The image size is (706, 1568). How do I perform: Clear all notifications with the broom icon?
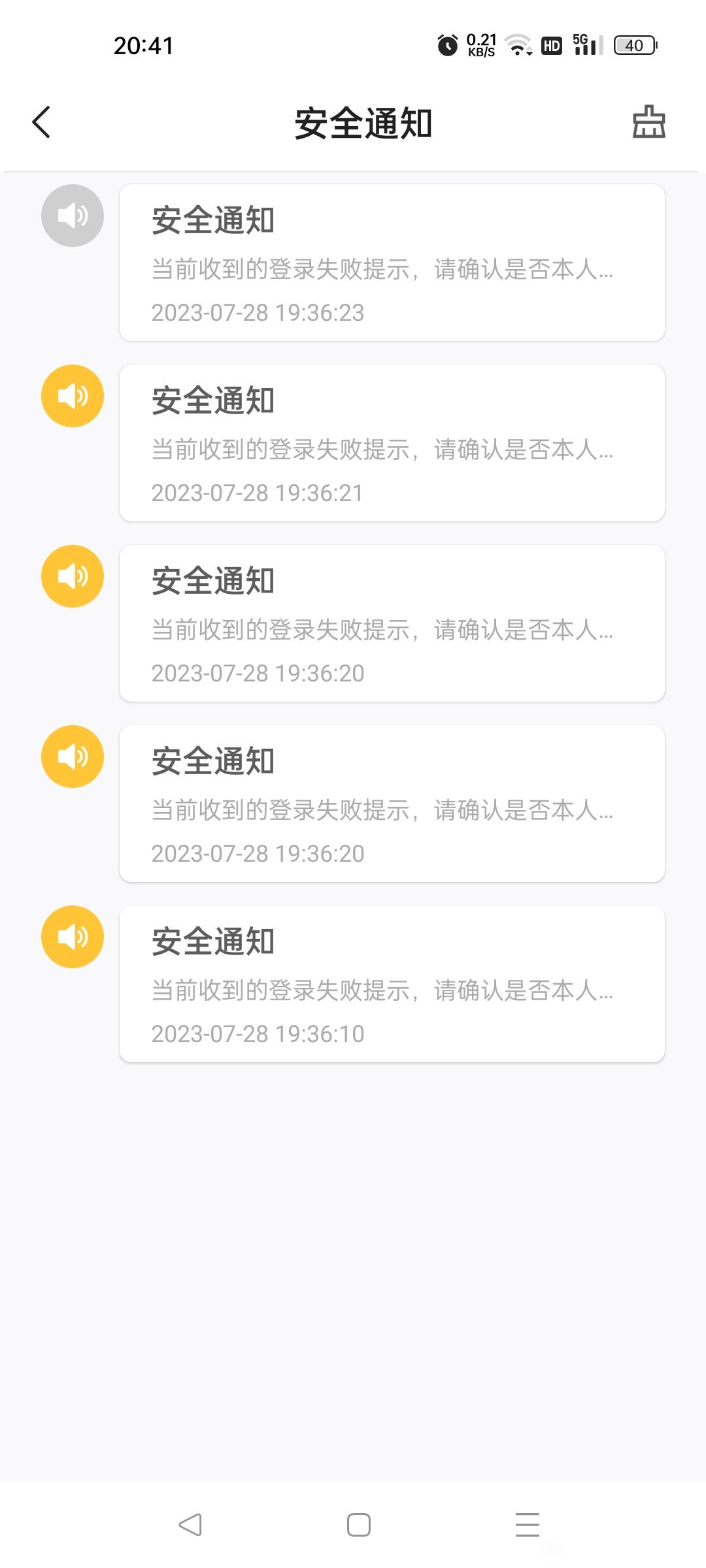(x=648, y=122)
